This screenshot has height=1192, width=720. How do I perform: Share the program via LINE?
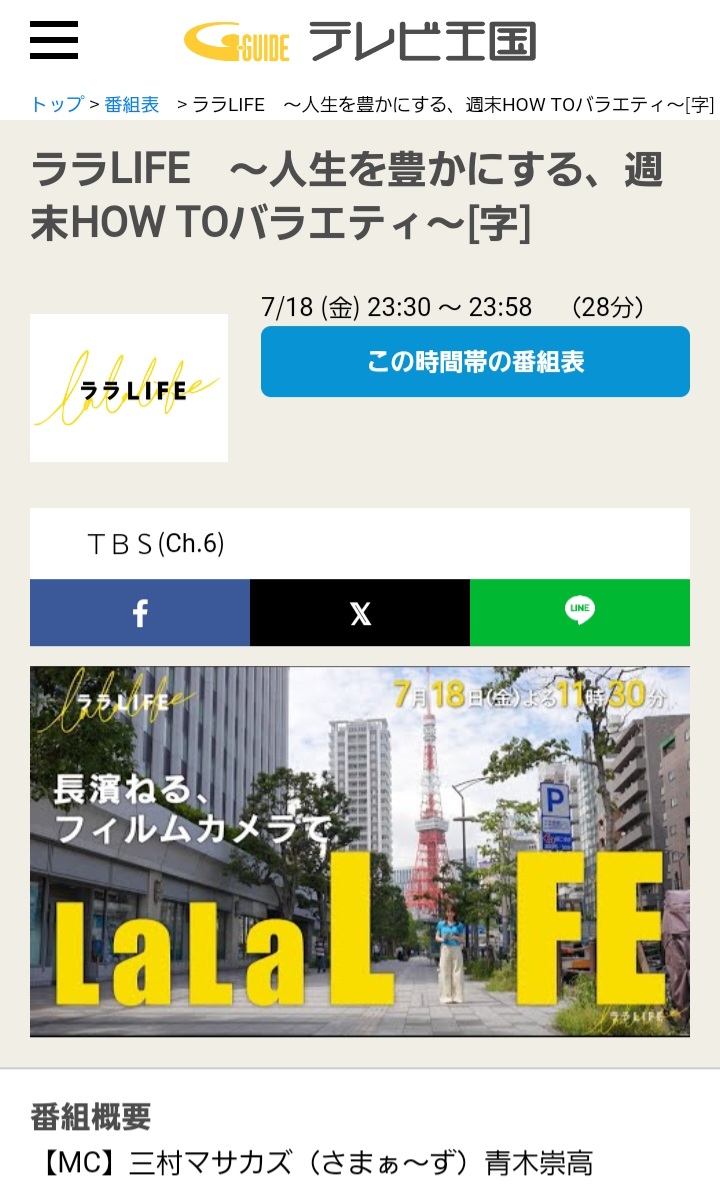tap(580, 613)
